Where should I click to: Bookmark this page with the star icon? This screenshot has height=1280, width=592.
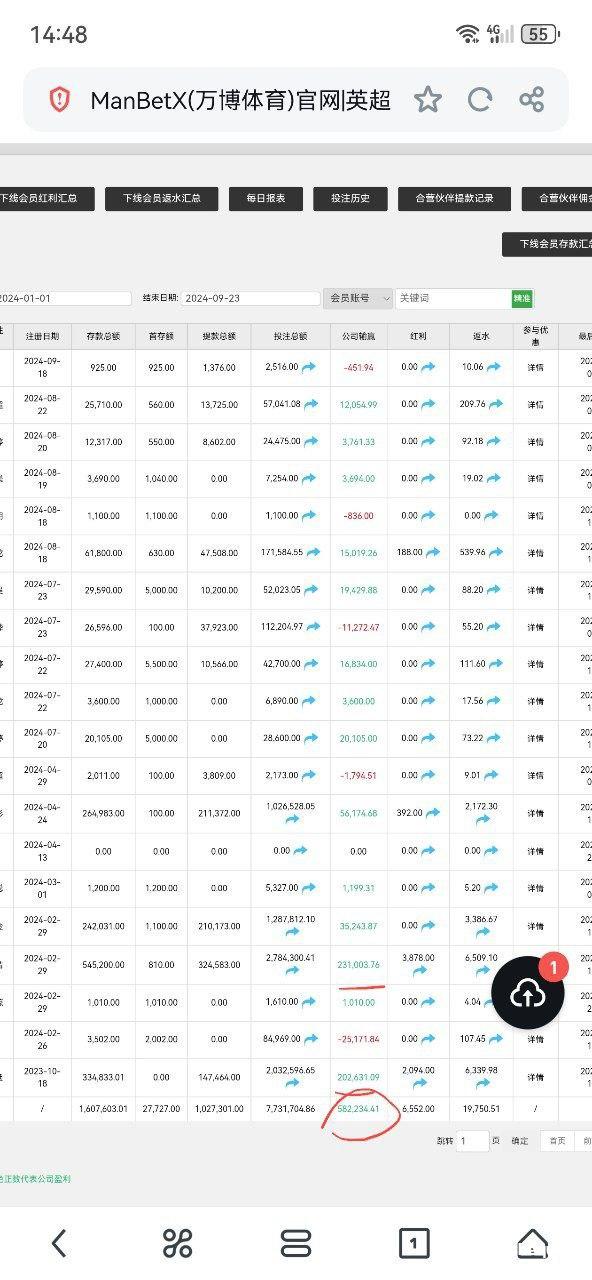pyautogui.click(x=427, y=99)
